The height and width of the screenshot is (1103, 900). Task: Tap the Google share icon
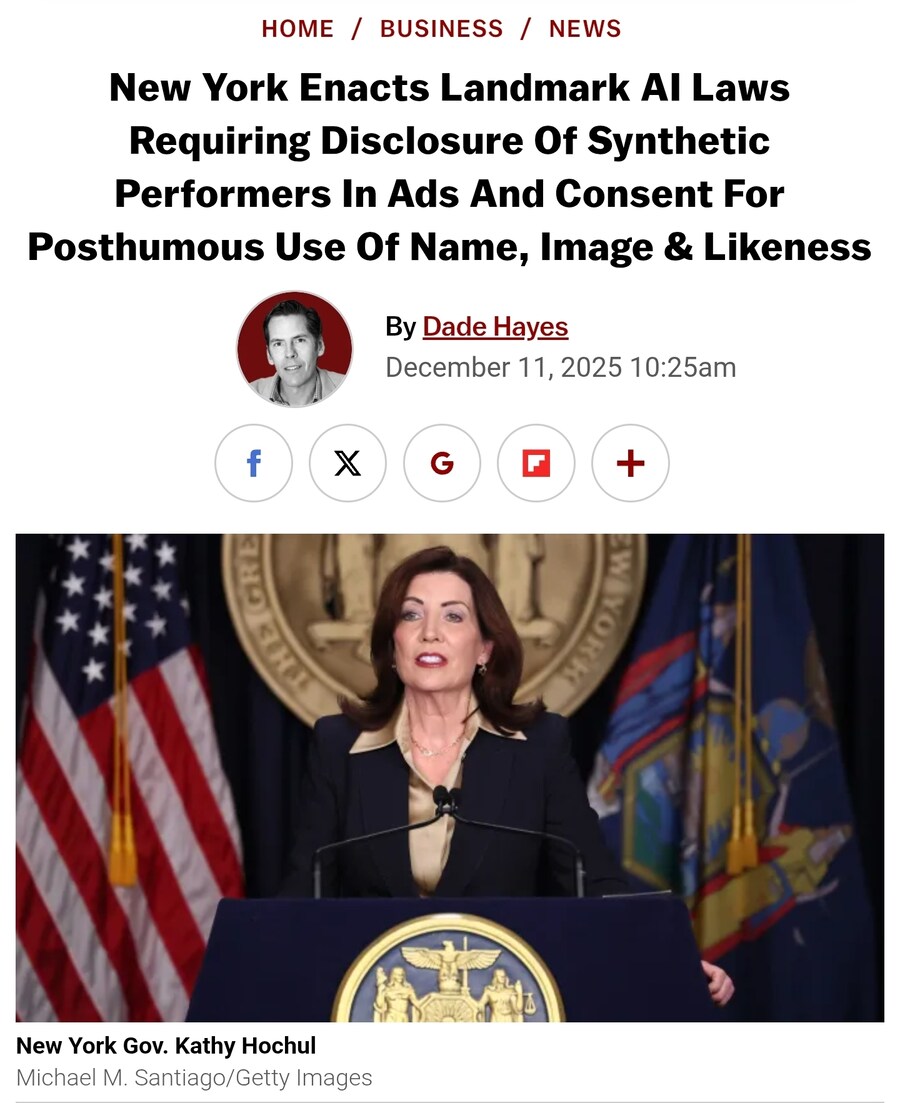click(442, 463)
